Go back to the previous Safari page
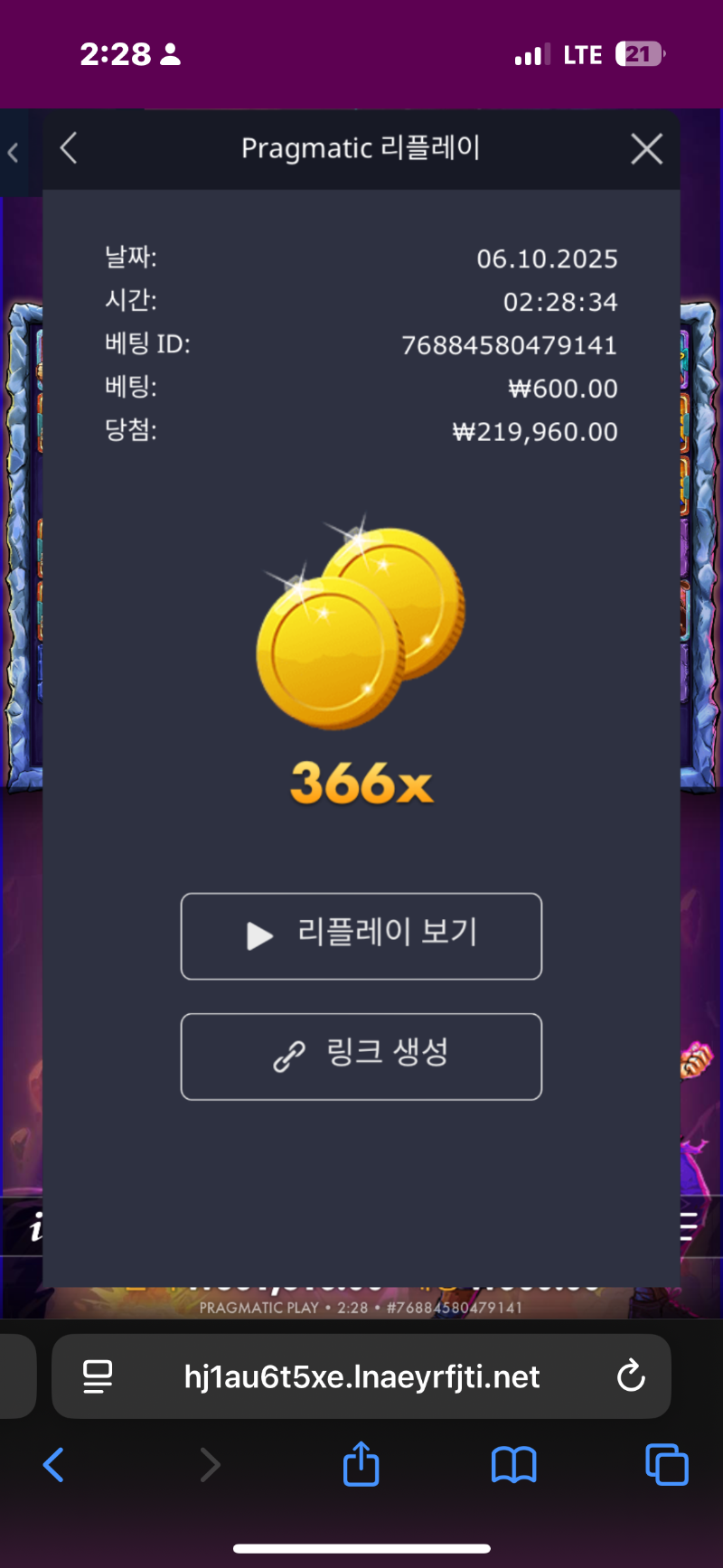 [54, 1464]
